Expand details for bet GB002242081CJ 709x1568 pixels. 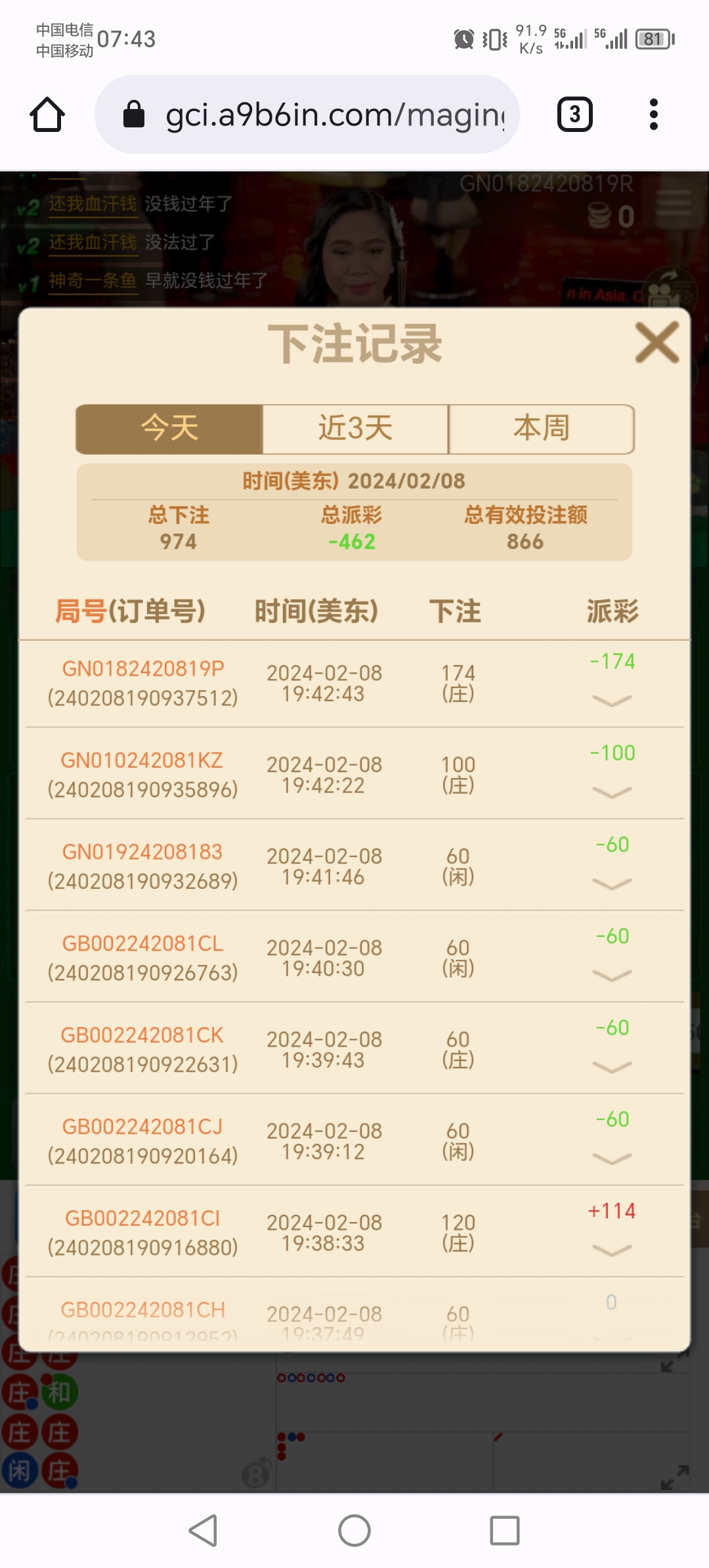(x=611, y=1159)
